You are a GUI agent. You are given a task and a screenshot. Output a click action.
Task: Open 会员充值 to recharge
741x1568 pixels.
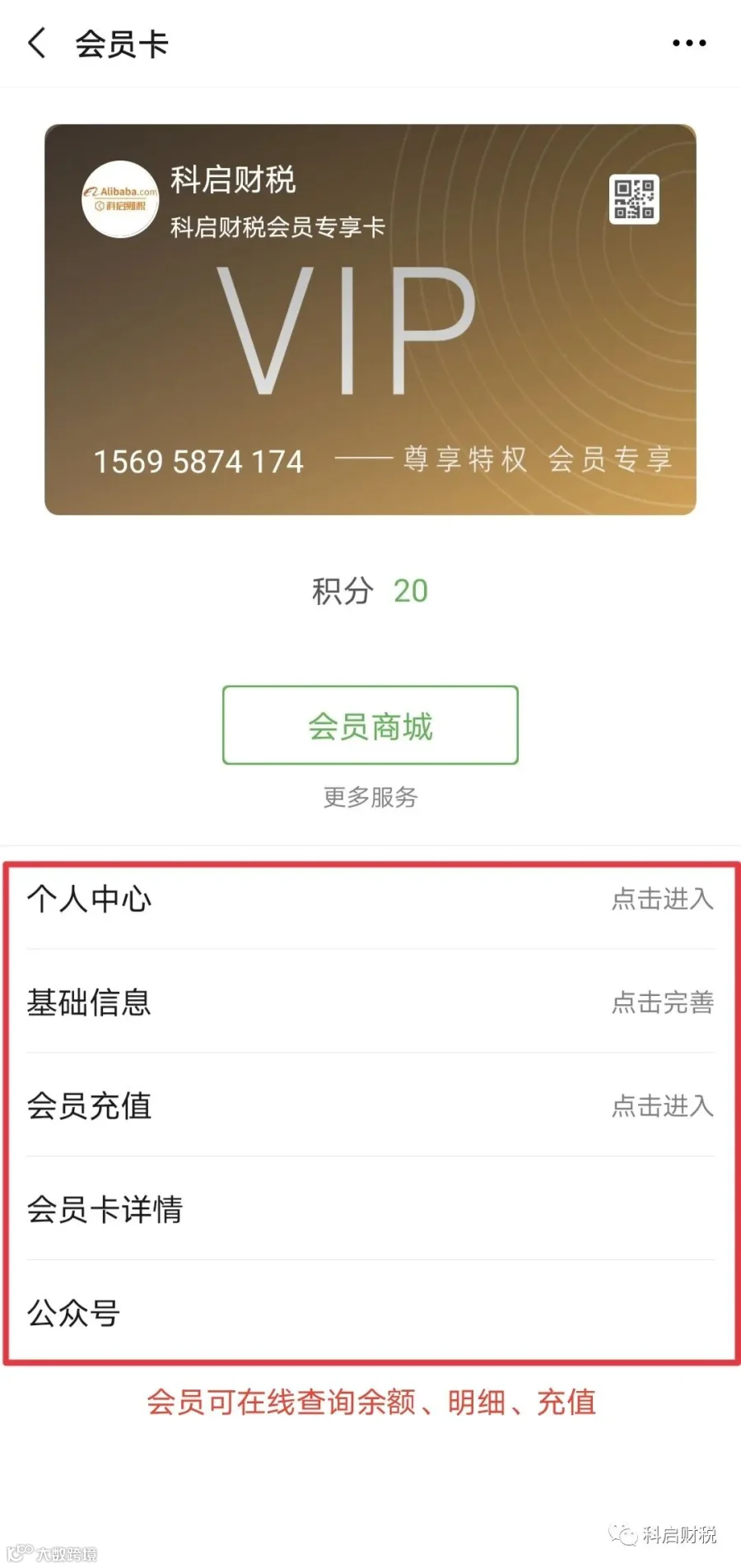coord(370,1105)
